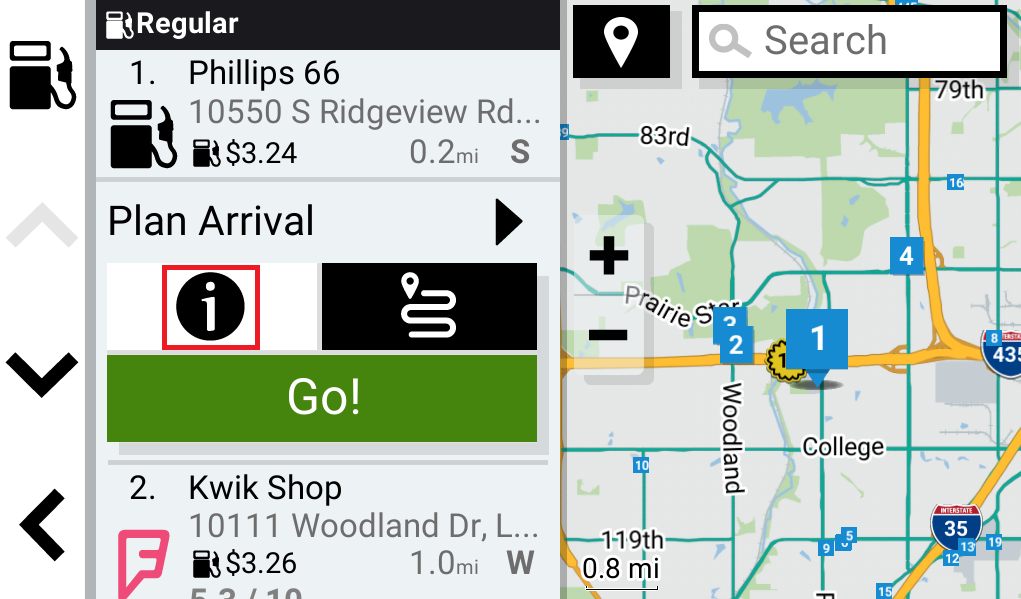1021x599 pixels.
Task: Show route preview to Phillips 66
Action: pyautogui.click(x=429, y=308)
